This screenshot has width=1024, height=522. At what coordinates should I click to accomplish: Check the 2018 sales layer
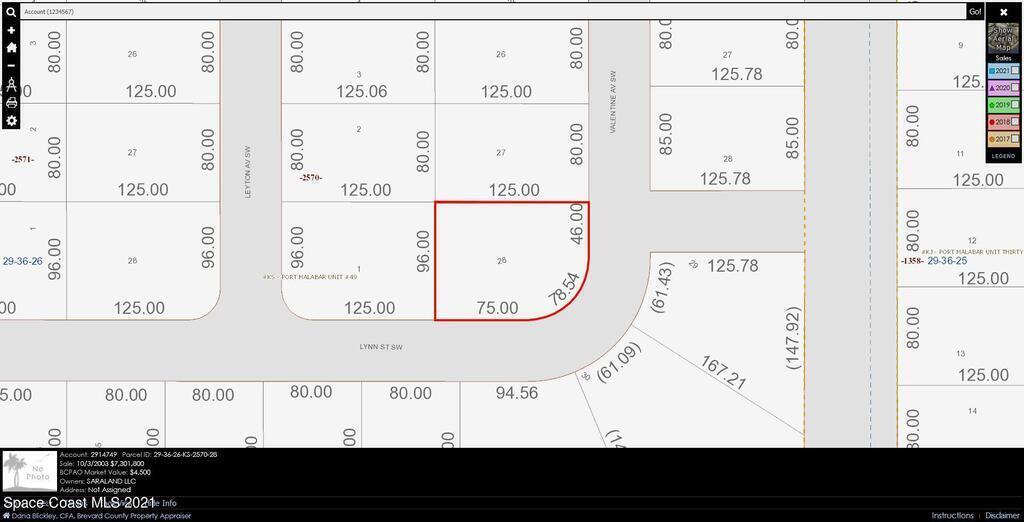[1015, 121]
